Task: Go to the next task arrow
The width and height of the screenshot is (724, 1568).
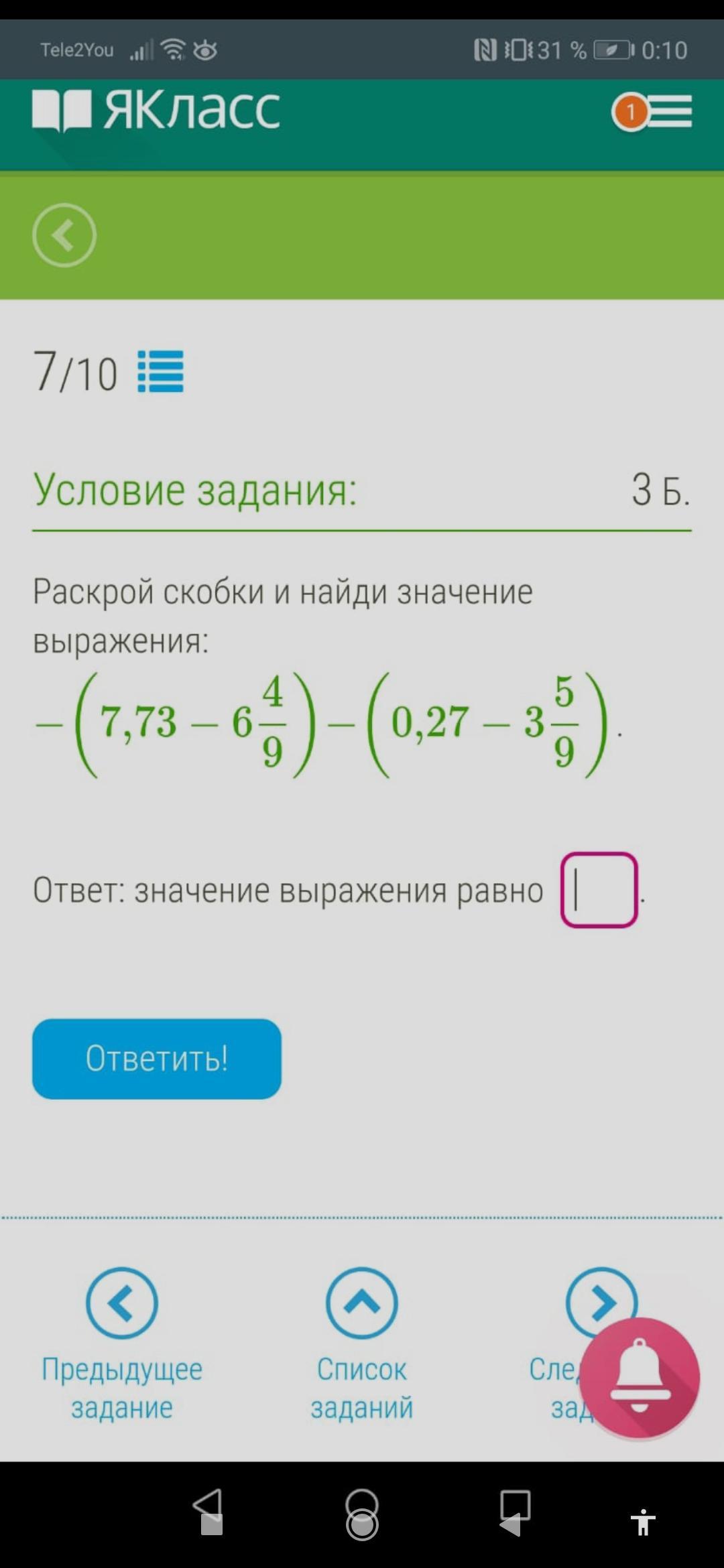Action: point(601,1303)
